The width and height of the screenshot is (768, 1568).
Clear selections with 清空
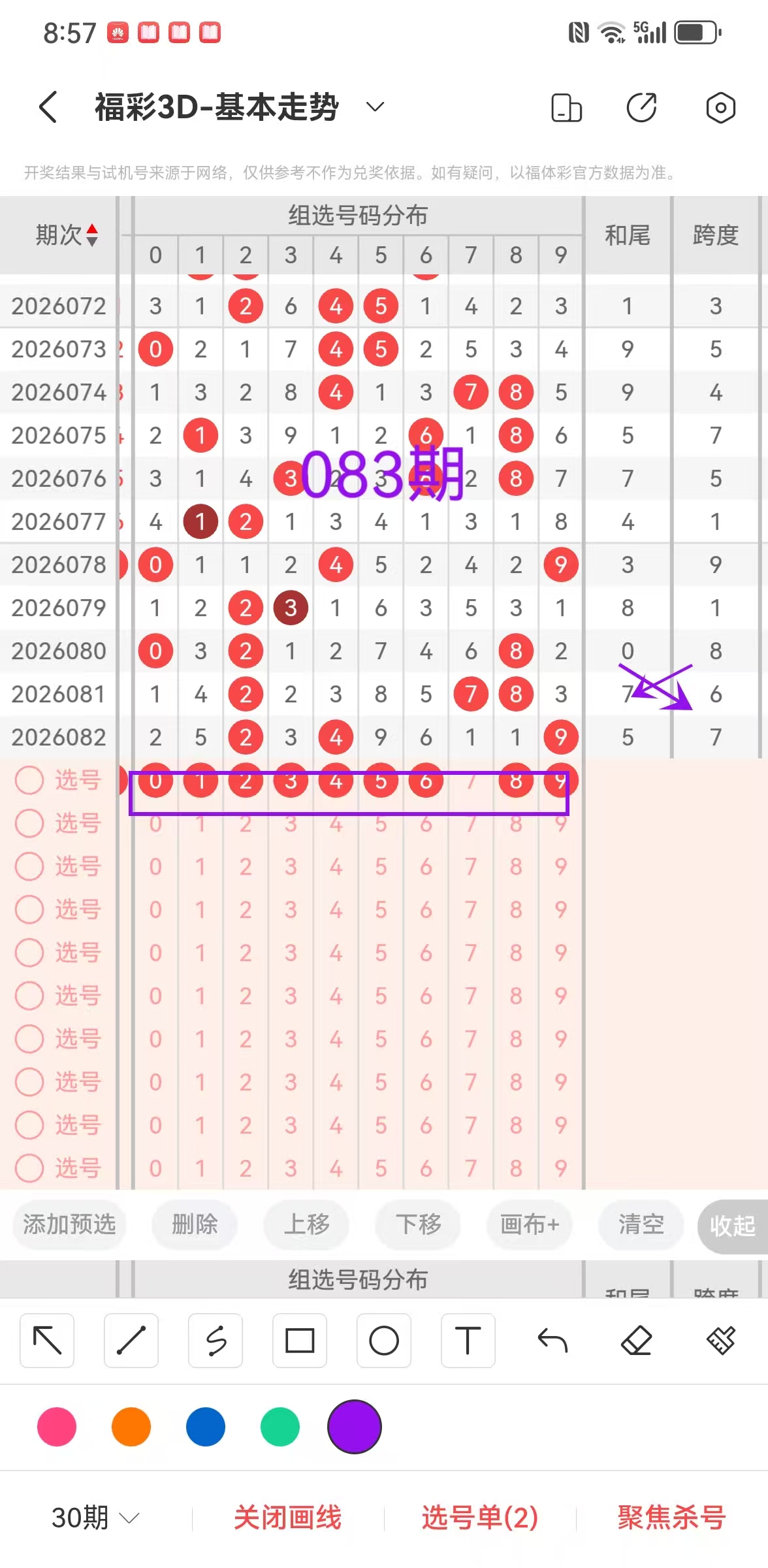tap(641, 1224)
